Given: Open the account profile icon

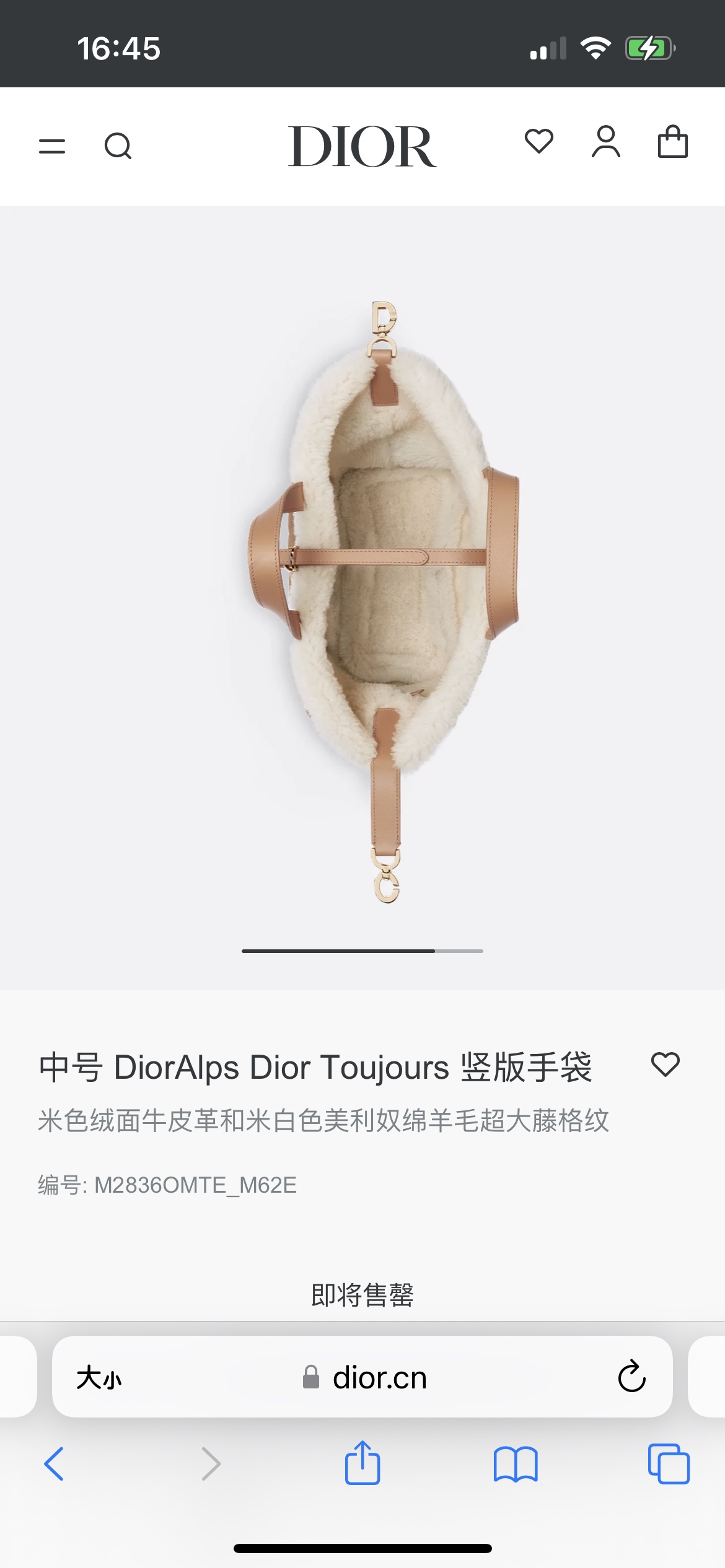Looking at the screenshot, I should click(x=605, y=142).
